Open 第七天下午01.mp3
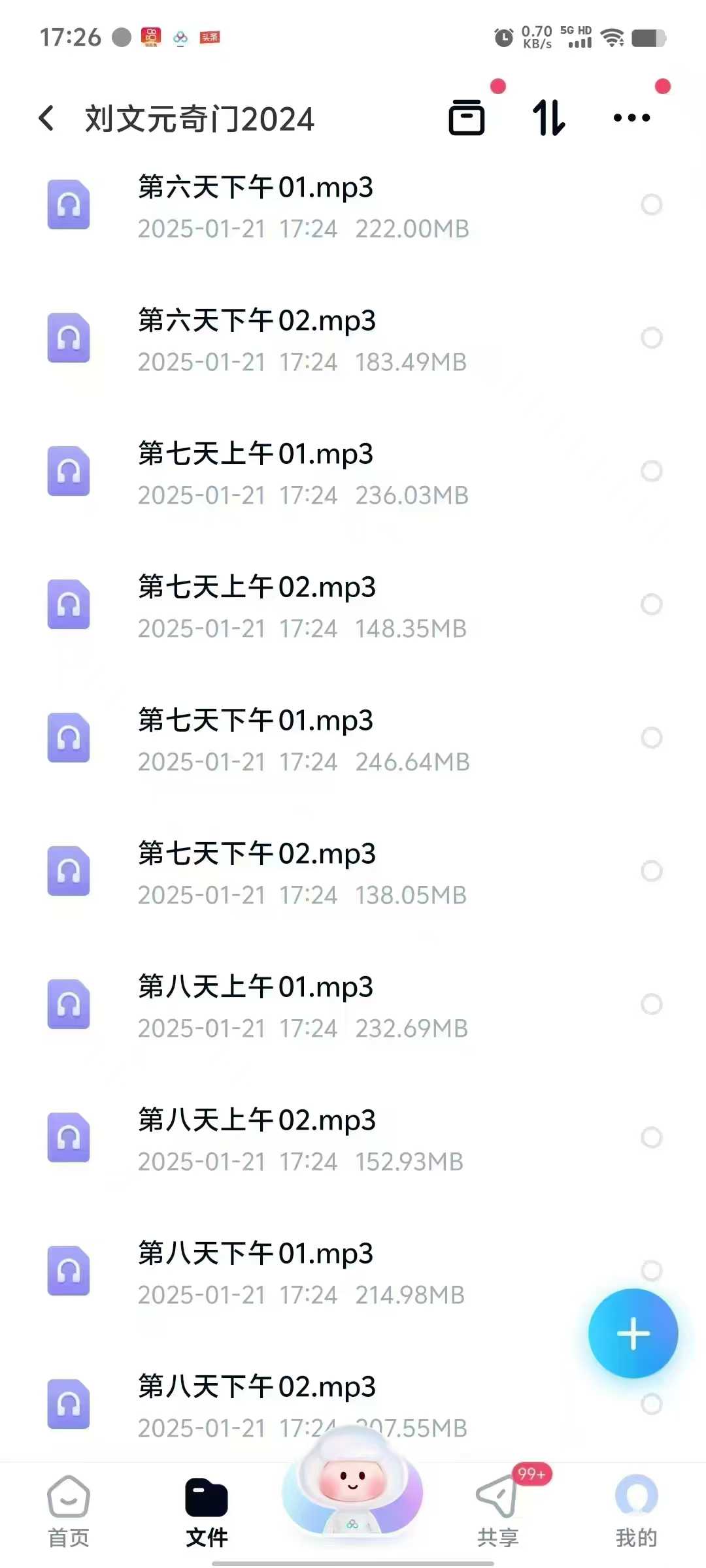Viewport: 706px width, 1568px height. tap(353, 738)
